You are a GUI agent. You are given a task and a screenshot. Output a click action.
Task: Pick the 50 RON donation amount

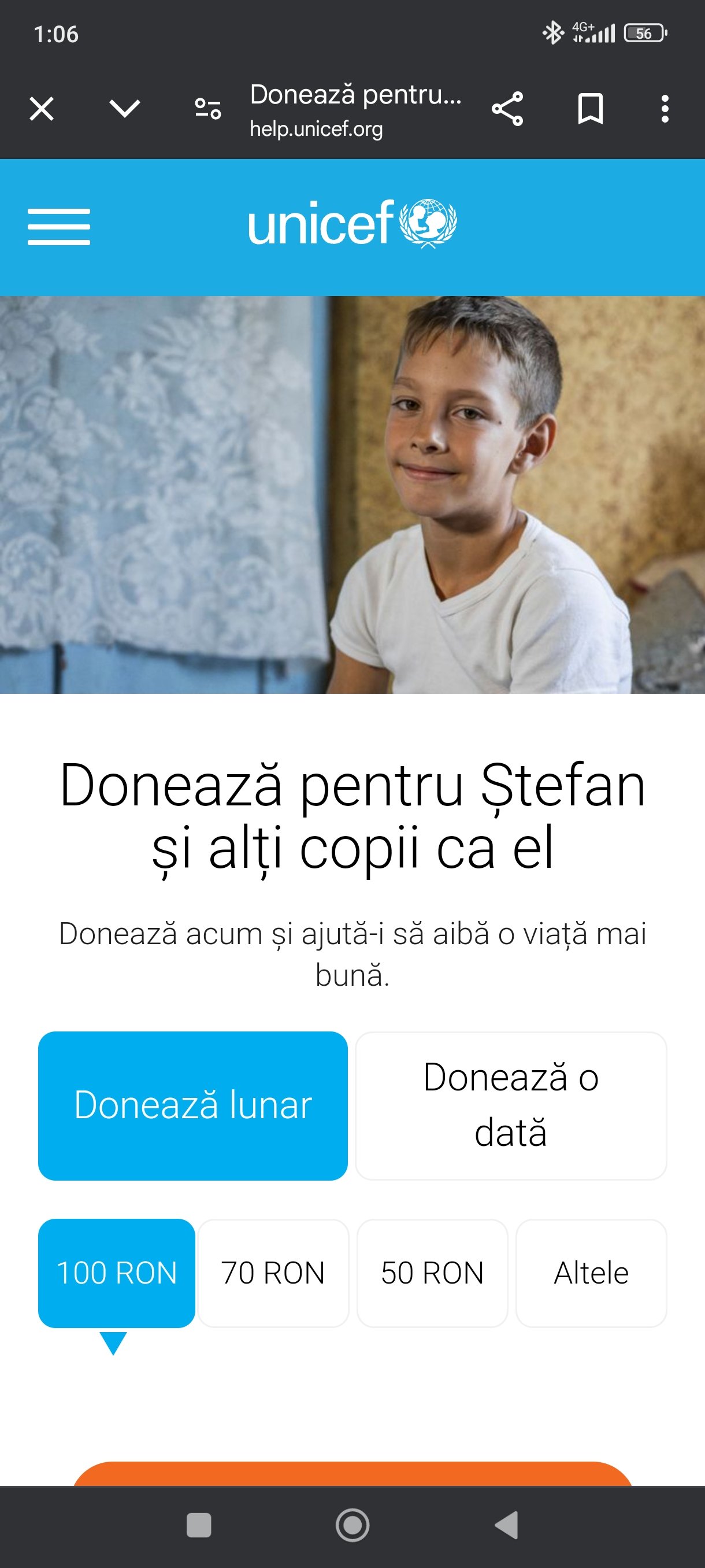click(x=432, y=1273)
